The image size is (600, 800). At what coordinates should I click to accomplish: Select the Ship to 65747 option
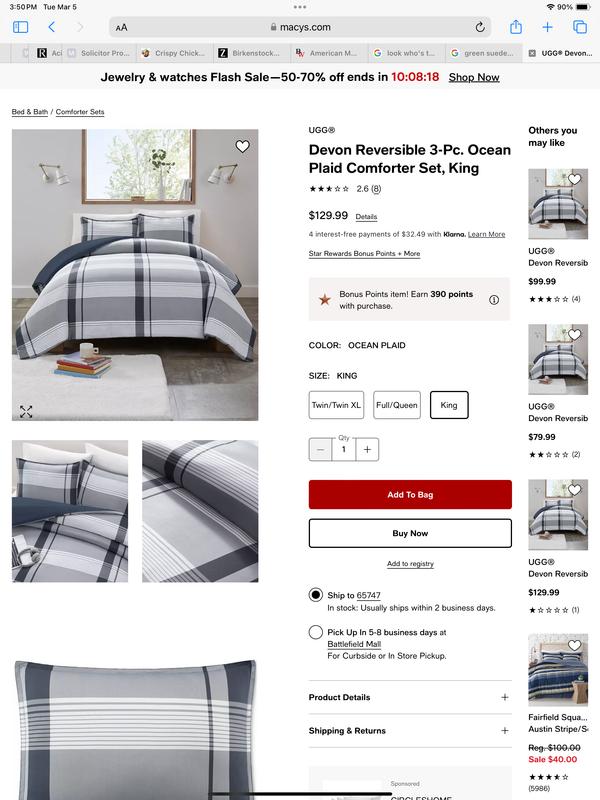[316, 595]
